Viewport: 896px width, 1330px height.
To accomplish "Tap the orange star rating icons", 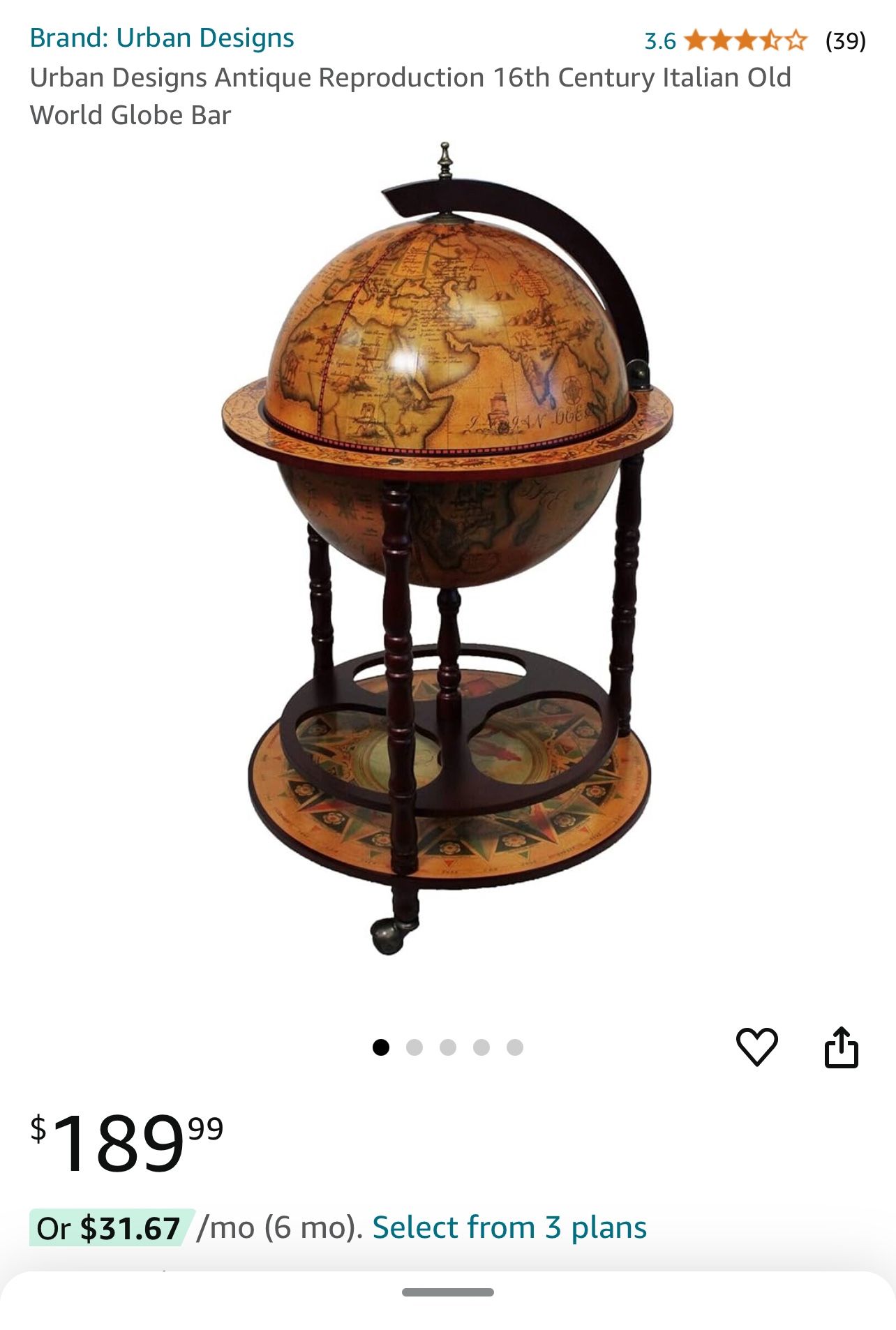I will tap(745, 40).
